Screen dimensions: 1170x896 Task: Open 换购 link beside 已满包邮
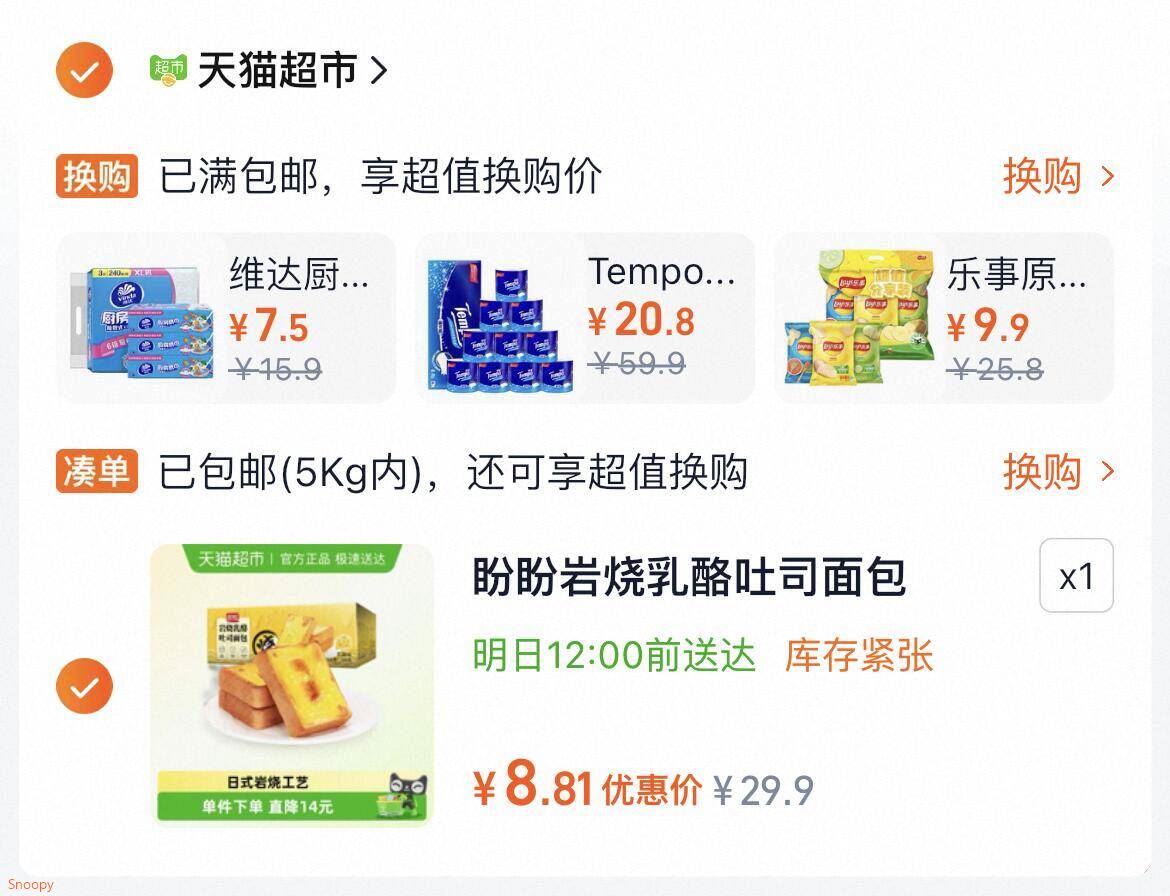pos(1058,176)
